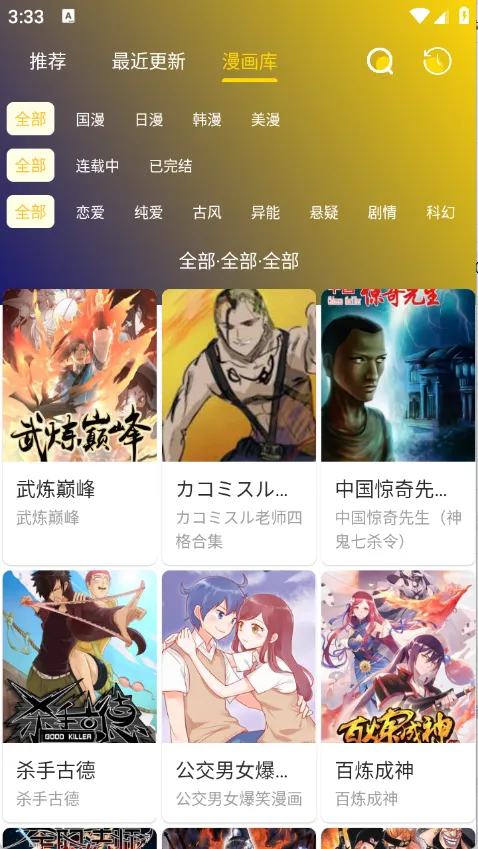The height and width of the screenshot is (849, 478).
Task: Open the 中国惊奇先生 comic card
Action: pos(398,427)
